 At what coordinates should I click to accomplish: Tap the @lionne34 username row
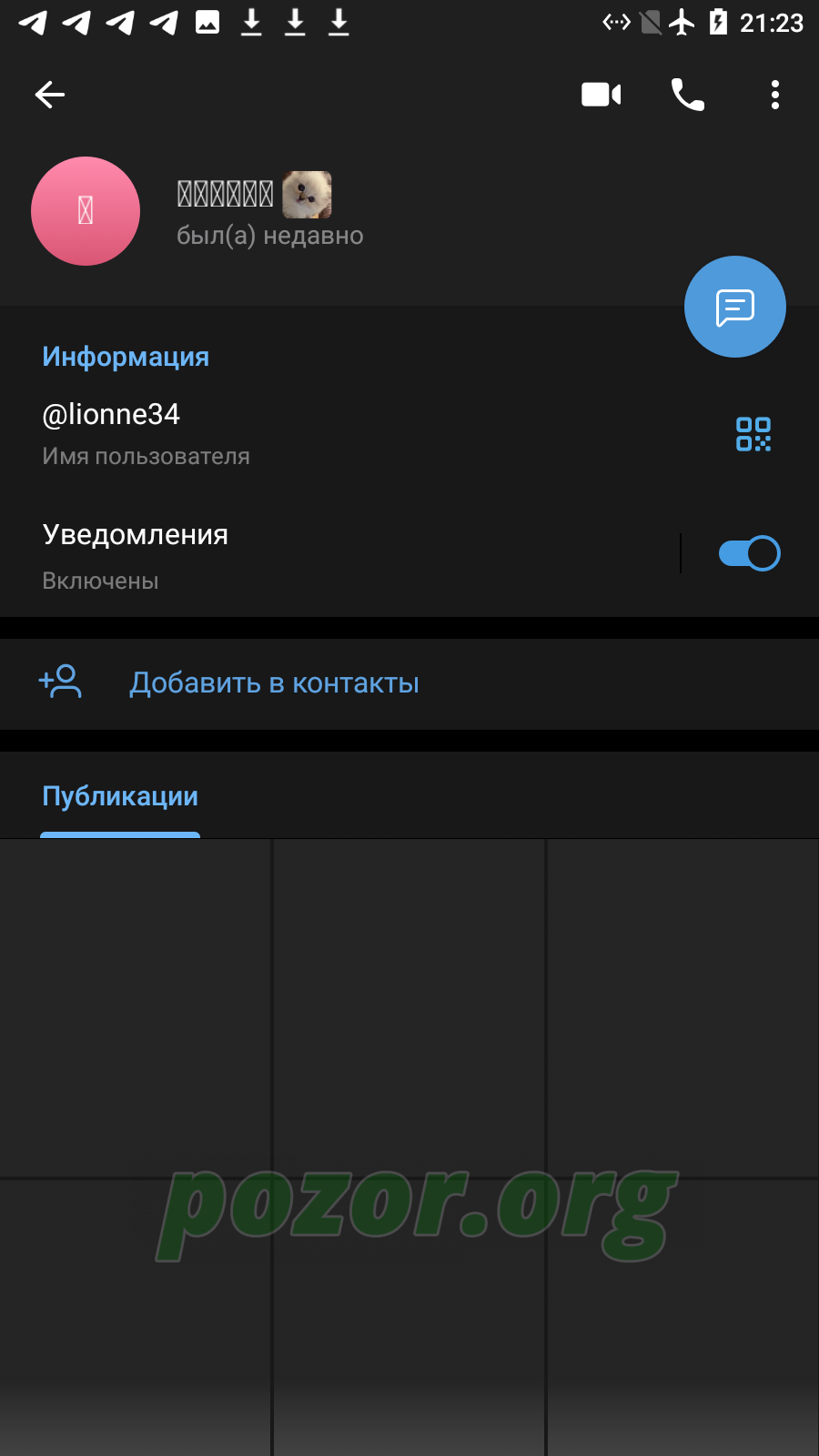click(x=364, y=434)
